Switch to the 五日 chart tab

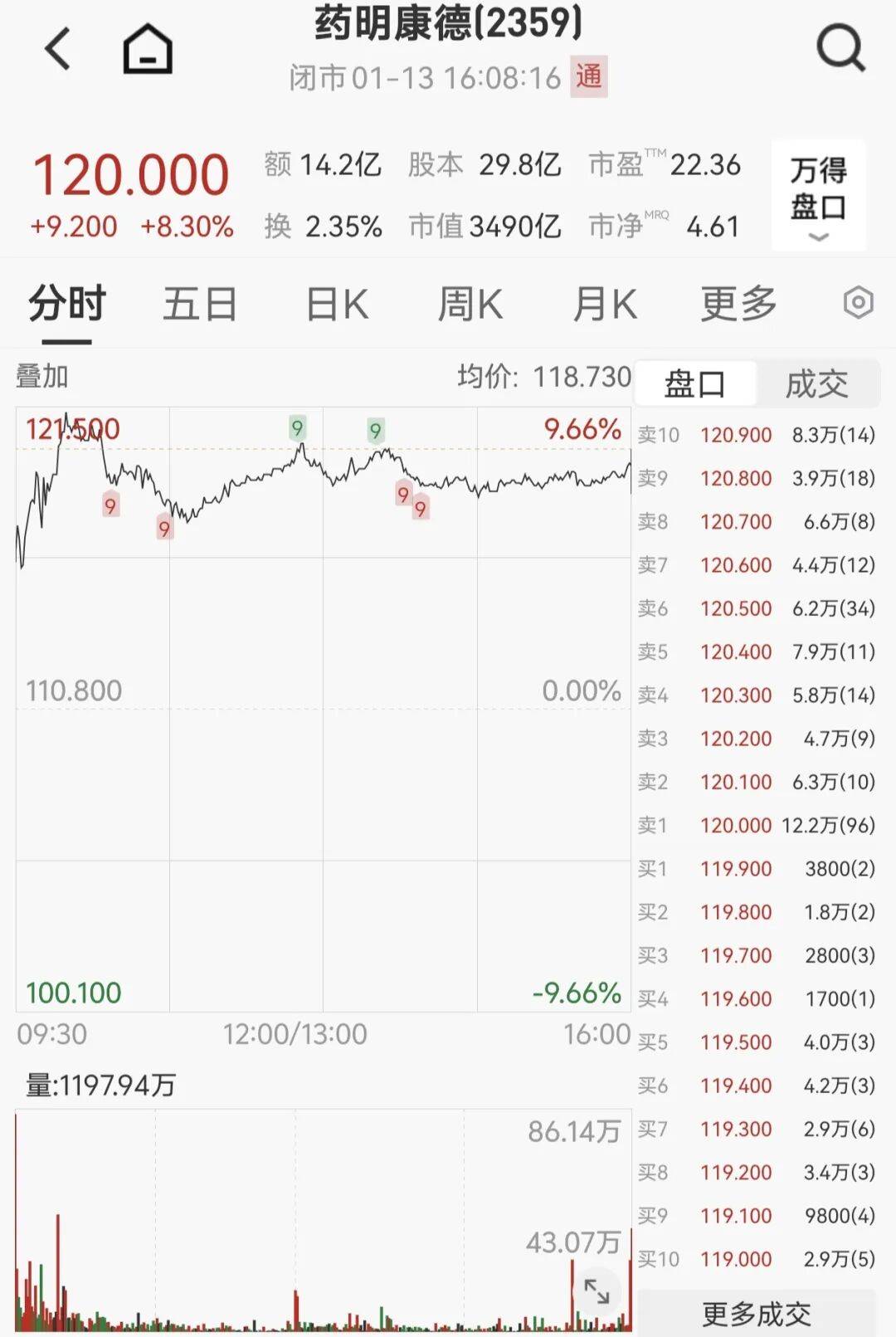click(200, 304)
